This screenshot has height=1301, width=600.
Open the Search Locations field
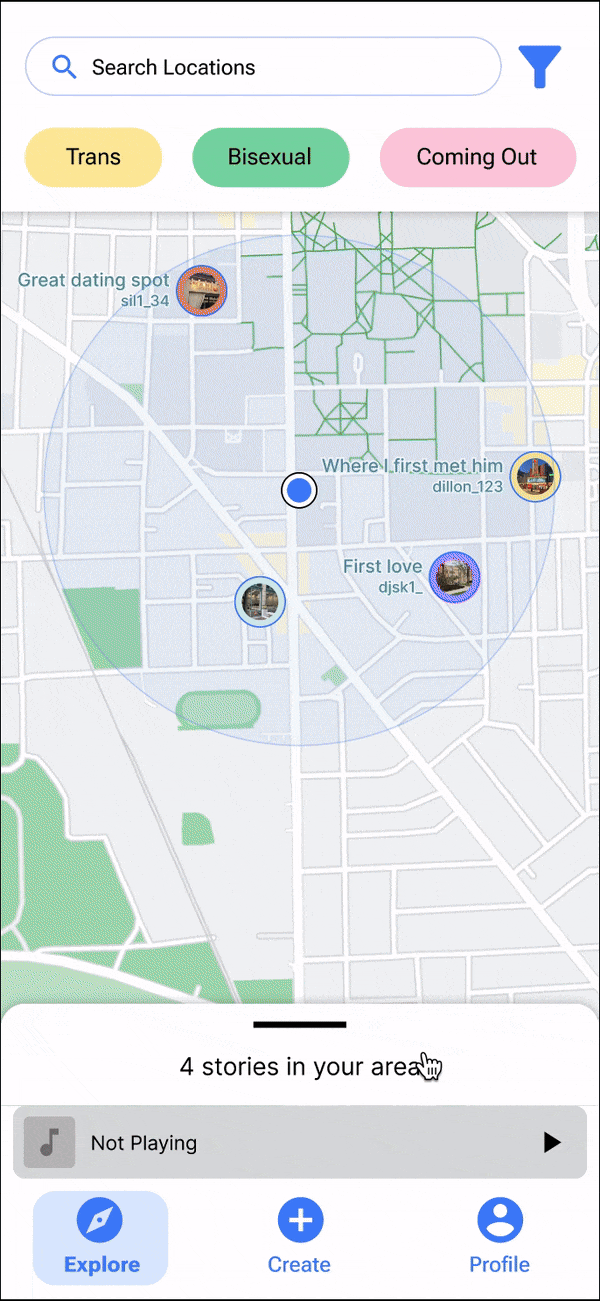tap(263, 67)
